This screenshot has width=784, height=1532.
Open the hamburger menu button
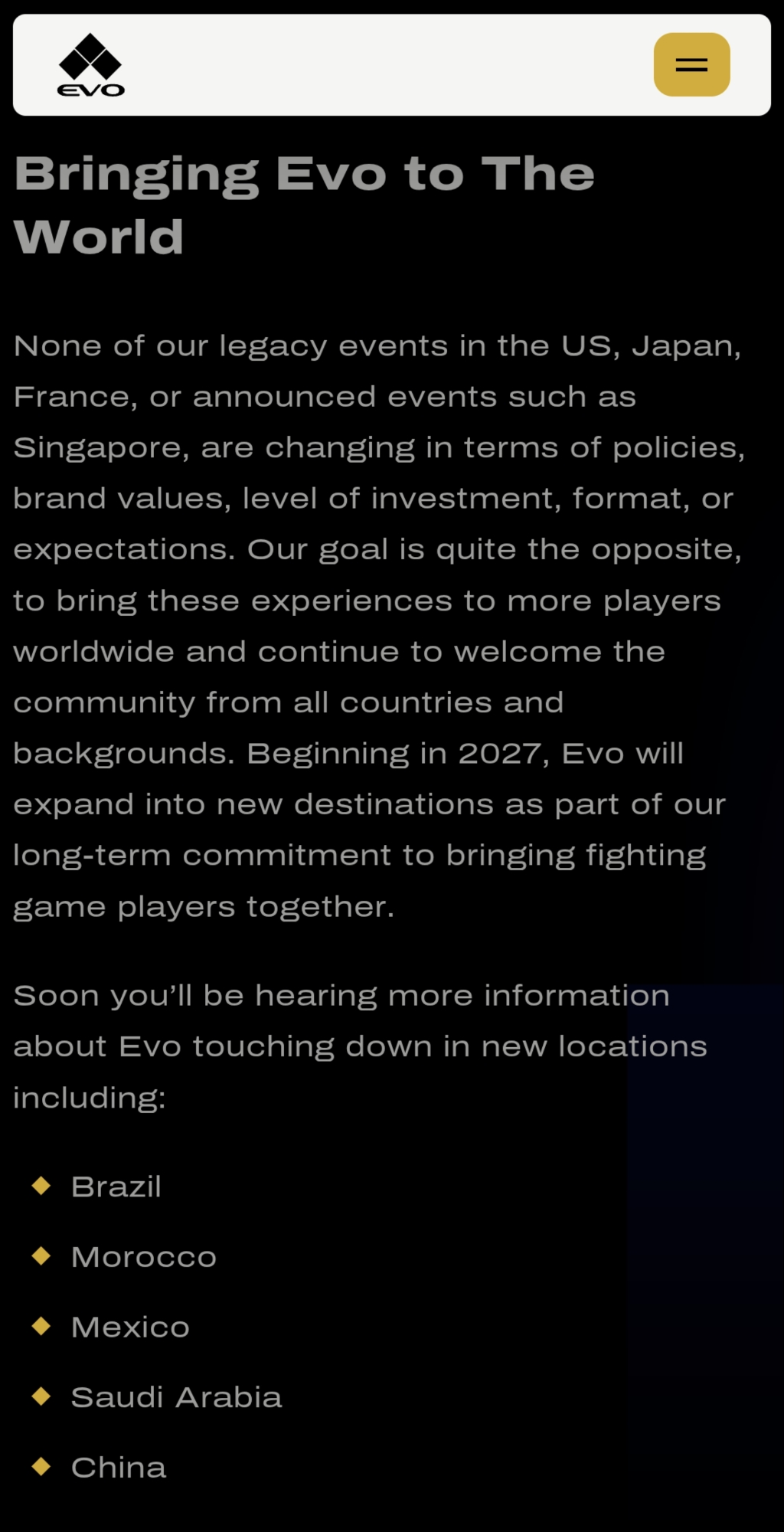691,64
